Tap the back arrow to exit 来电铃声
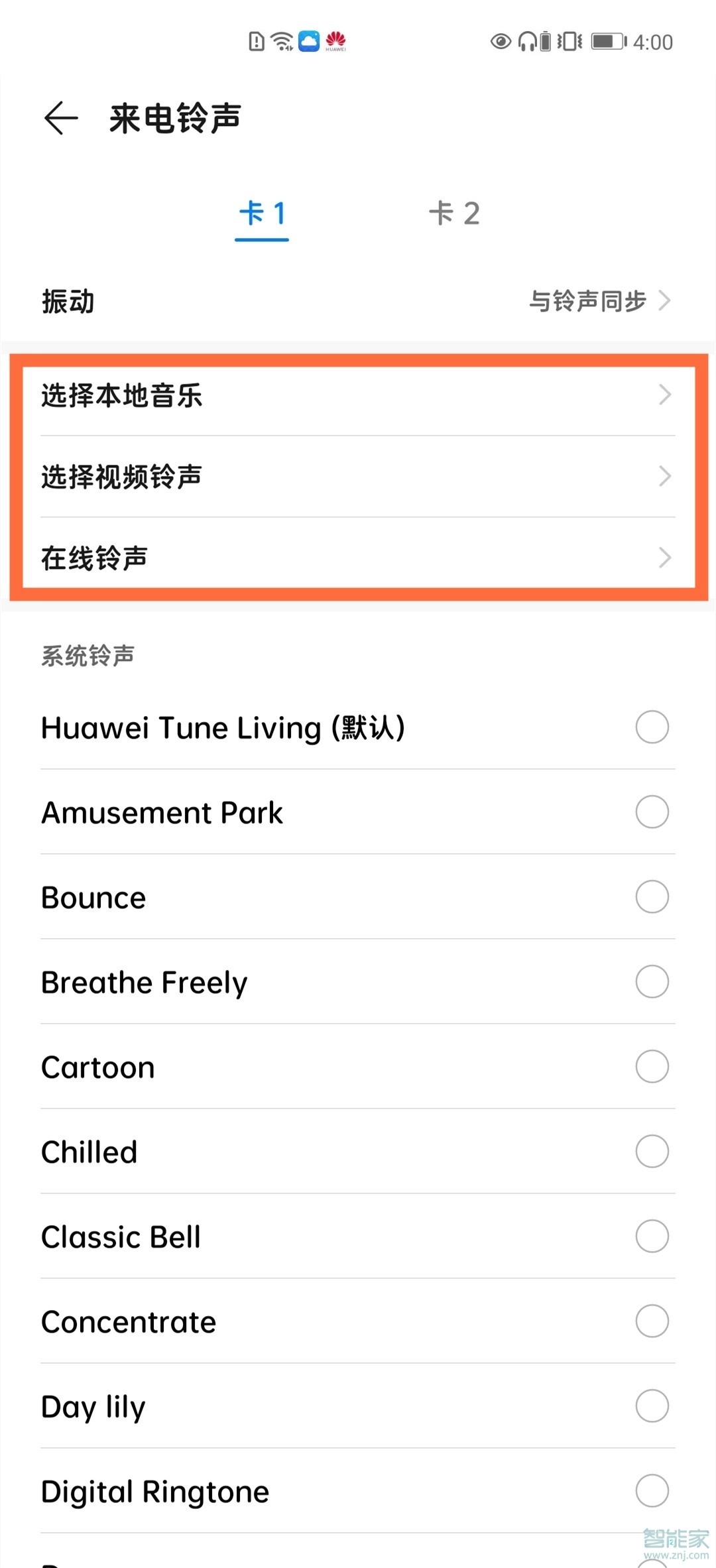716x1568 pixels. [x=61, y=117]
